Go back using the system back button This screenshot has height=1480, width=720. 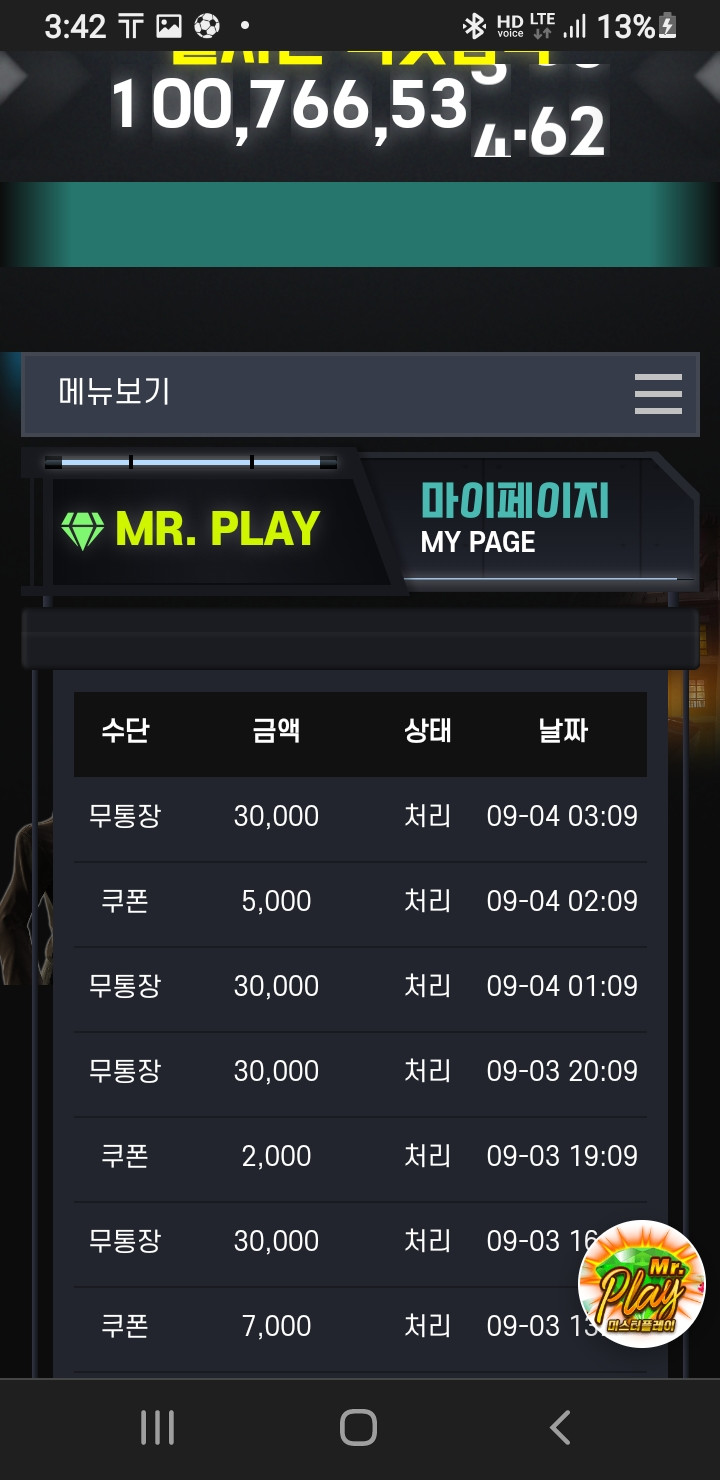tap(560, 1427)
